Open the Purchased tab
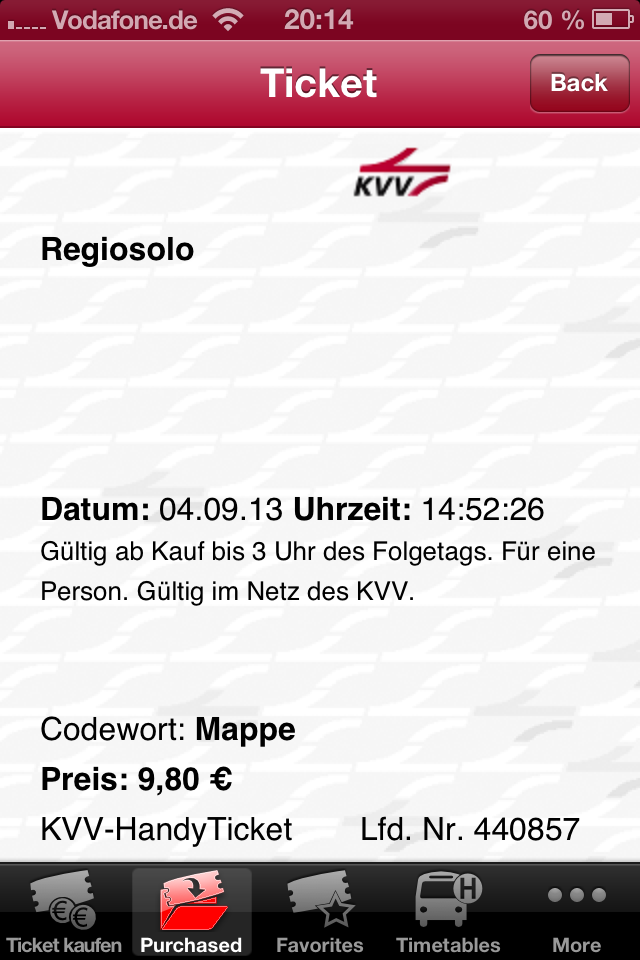 tap(191, 912)
